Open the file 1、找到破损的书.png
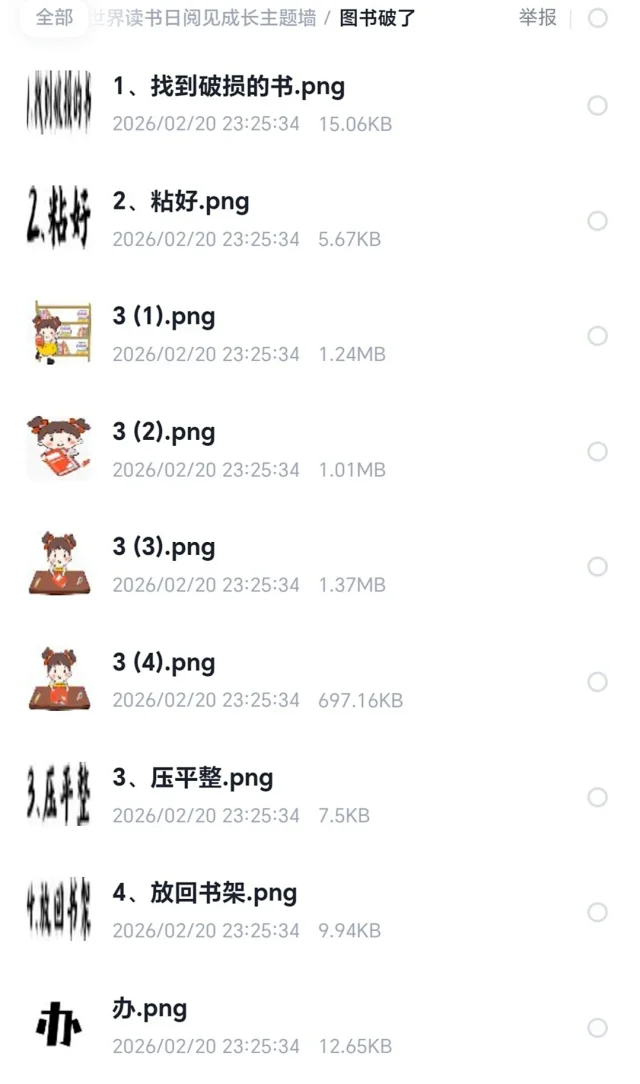The width and height of the screenshot is (640, 1084). tap(229, 87)
